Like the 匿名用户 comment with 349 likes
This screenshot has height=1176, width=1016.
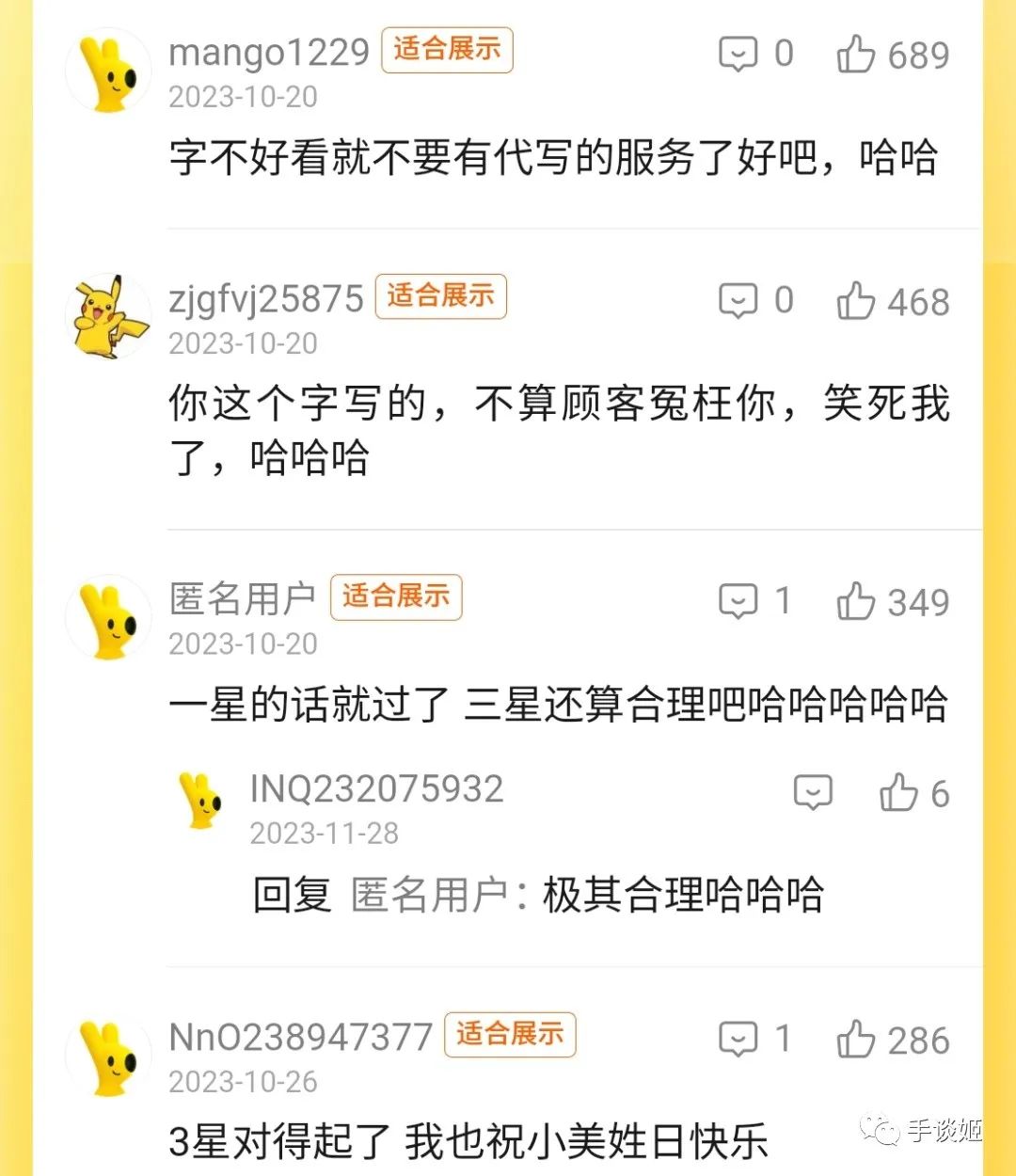(x=856, y=601)
